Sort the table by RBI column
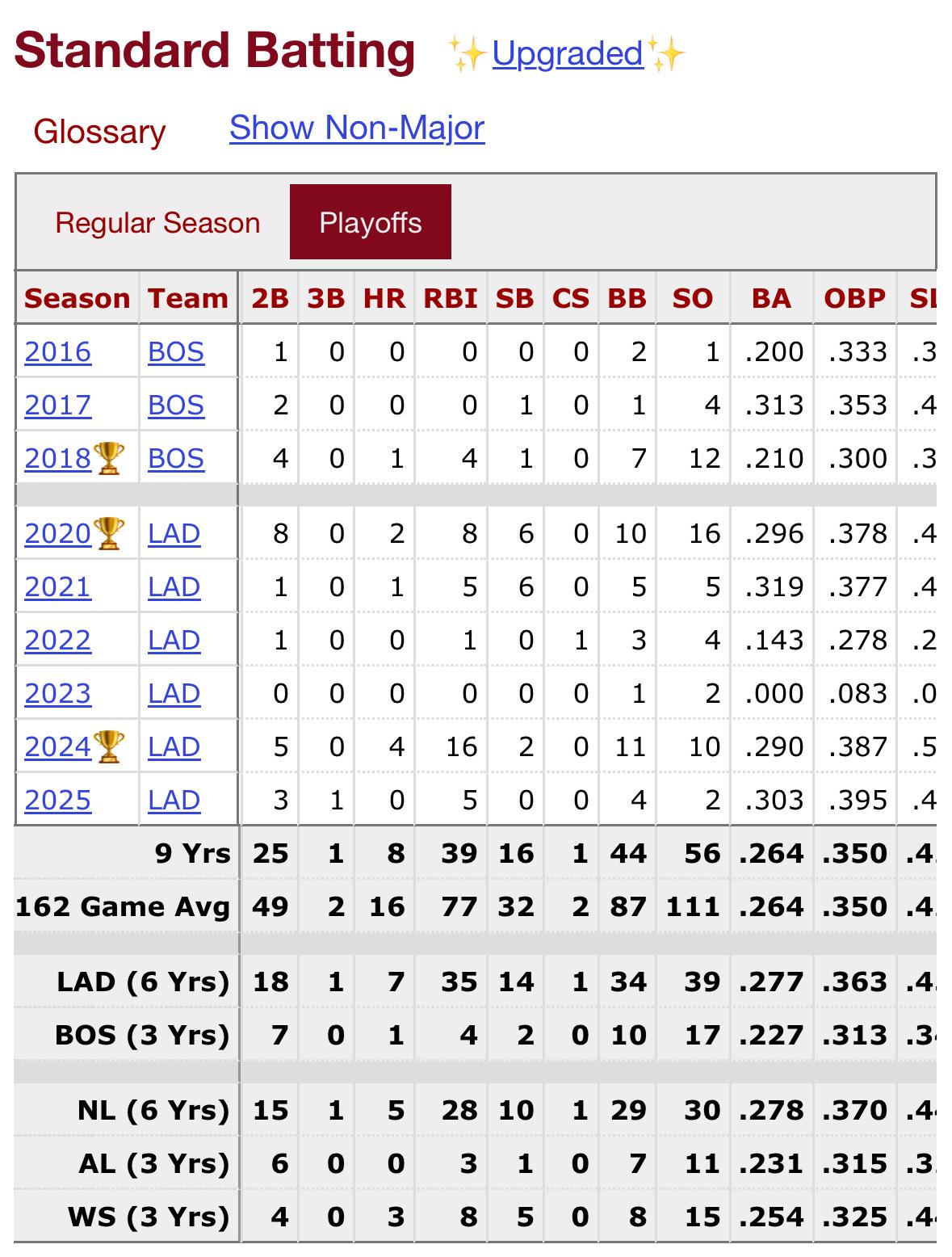The height and width of the screenshot is (1257, 952). (x=451, y=299)
